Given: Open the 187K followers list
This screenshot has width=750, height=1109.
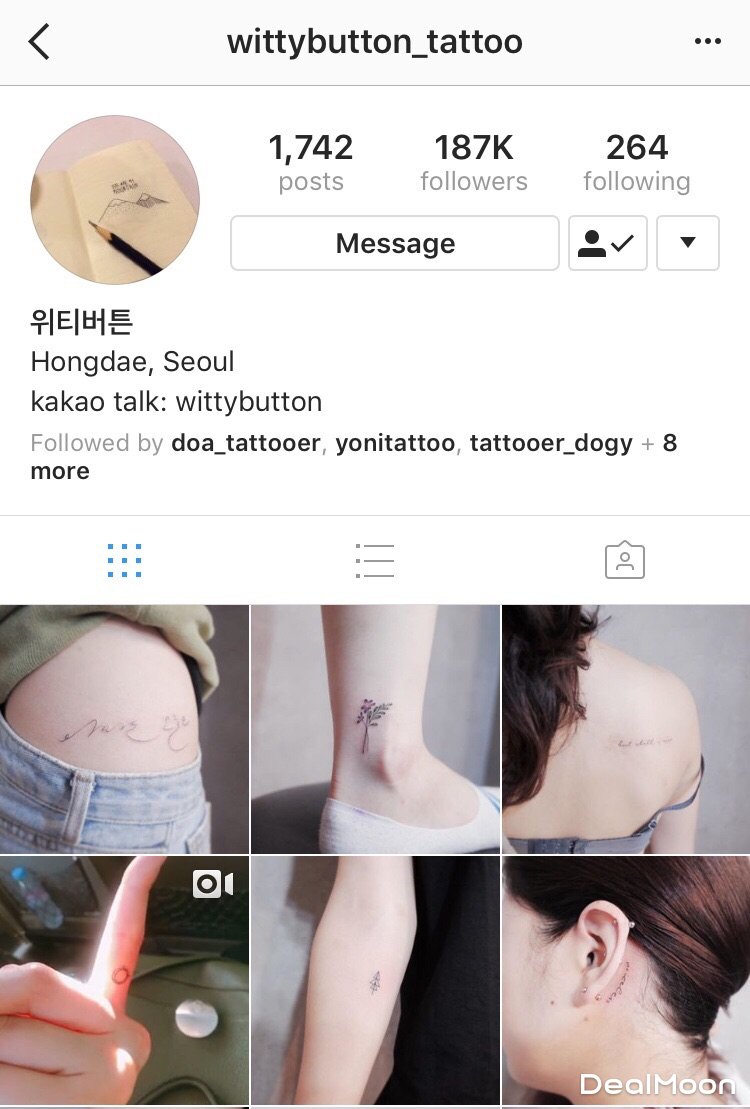Looking at the screenshot, I should 473,163.
